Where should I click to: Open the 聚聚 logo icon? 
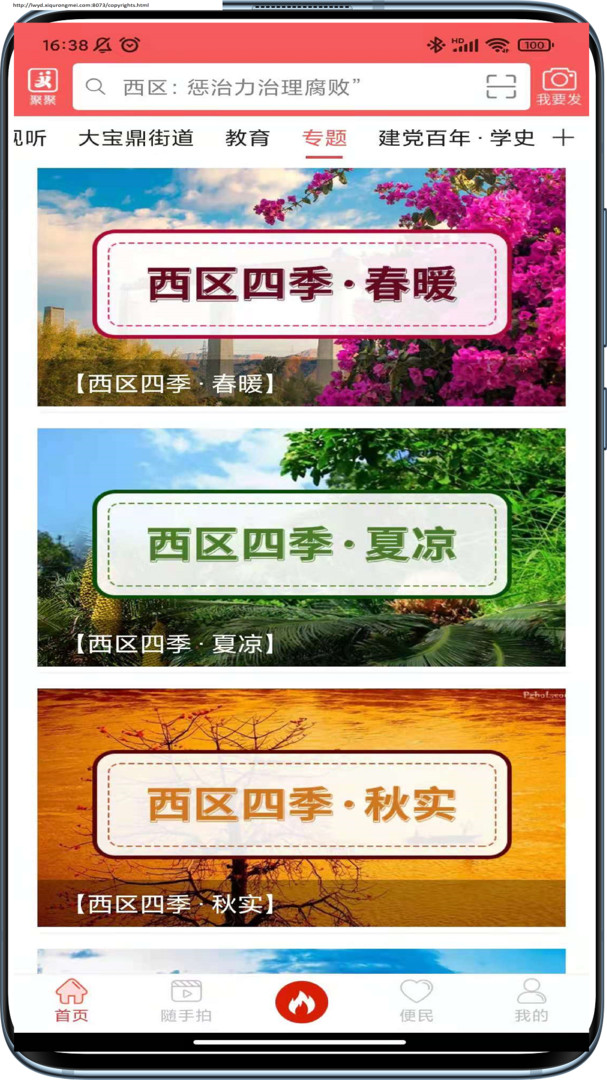click(43, 87)
